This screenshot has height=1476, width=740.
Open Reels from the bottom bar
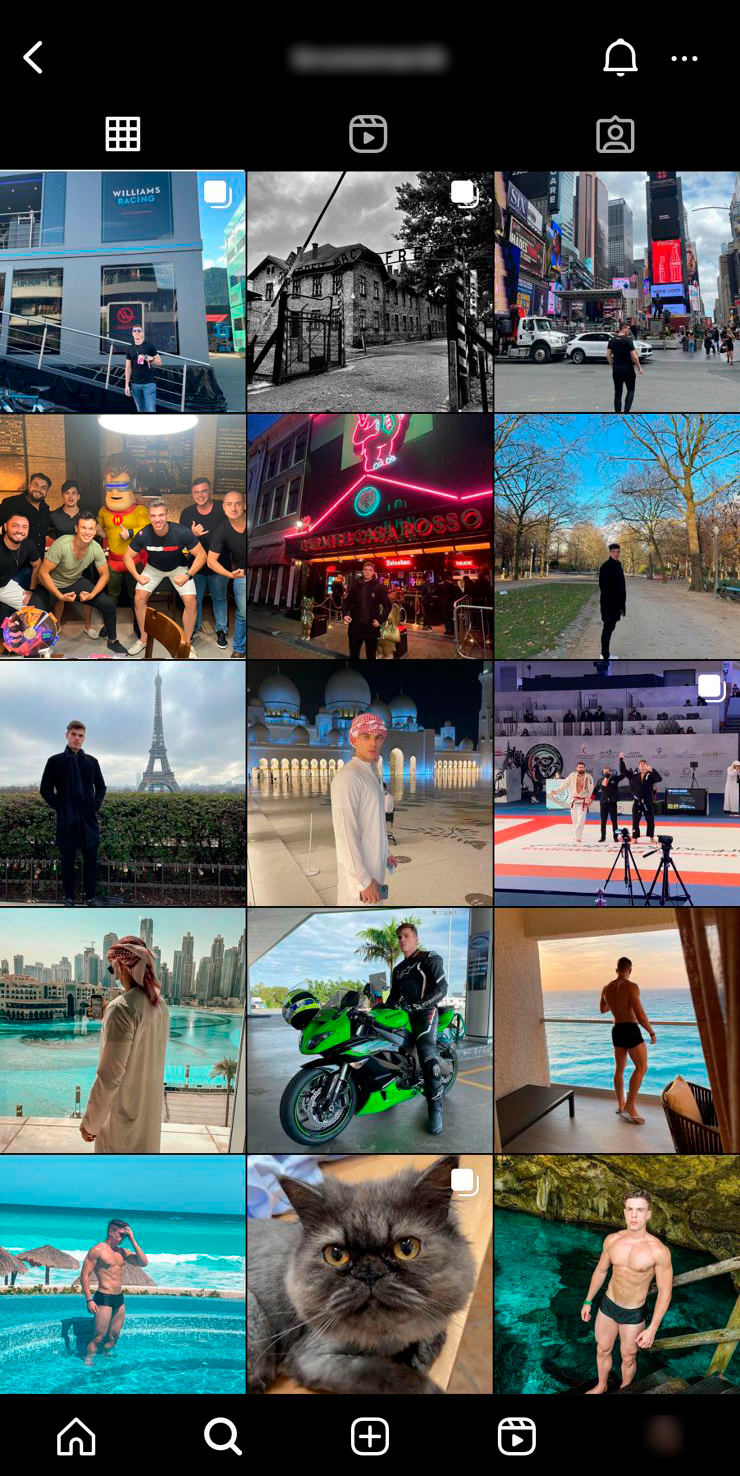pos(516,1437)
